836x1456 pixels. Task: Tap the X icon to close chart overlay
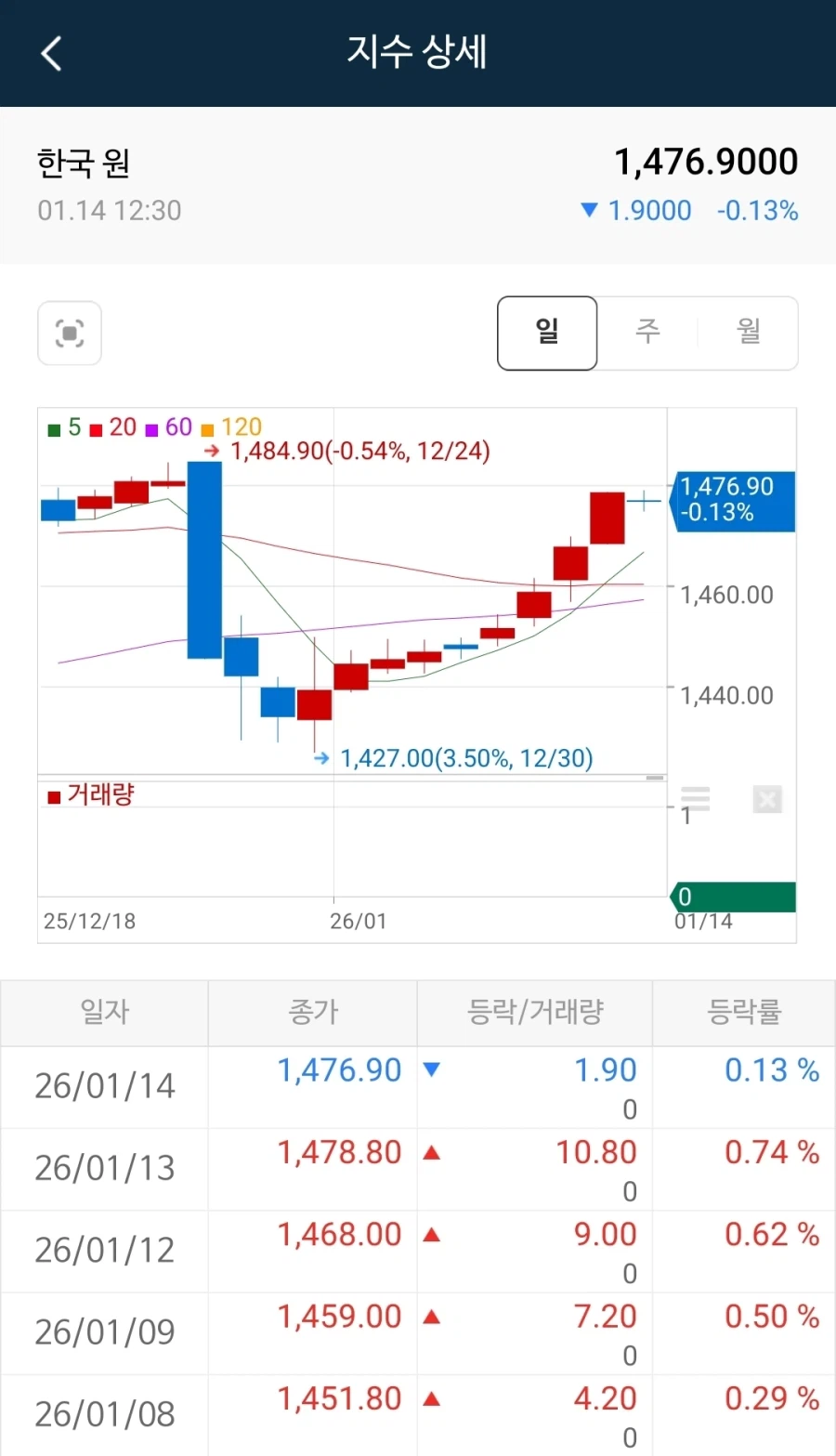(x=766, y=799)
